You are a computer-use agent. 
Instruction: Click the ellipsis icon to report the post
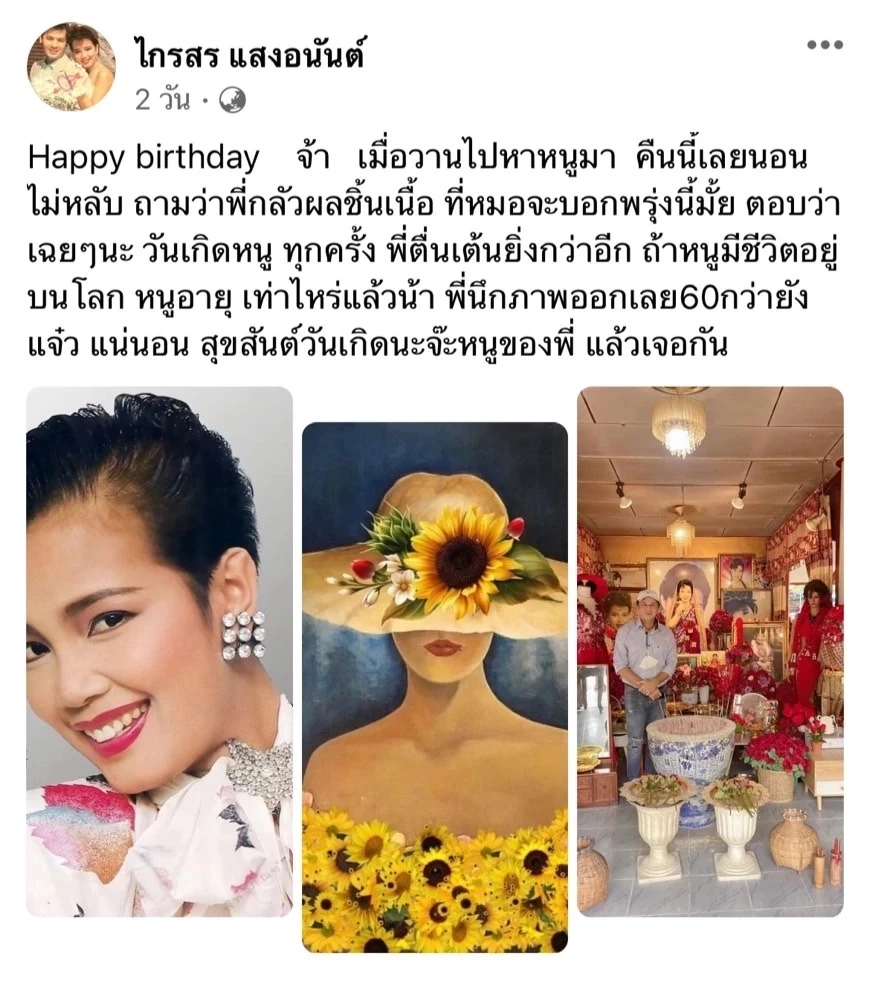coord(822,45)
